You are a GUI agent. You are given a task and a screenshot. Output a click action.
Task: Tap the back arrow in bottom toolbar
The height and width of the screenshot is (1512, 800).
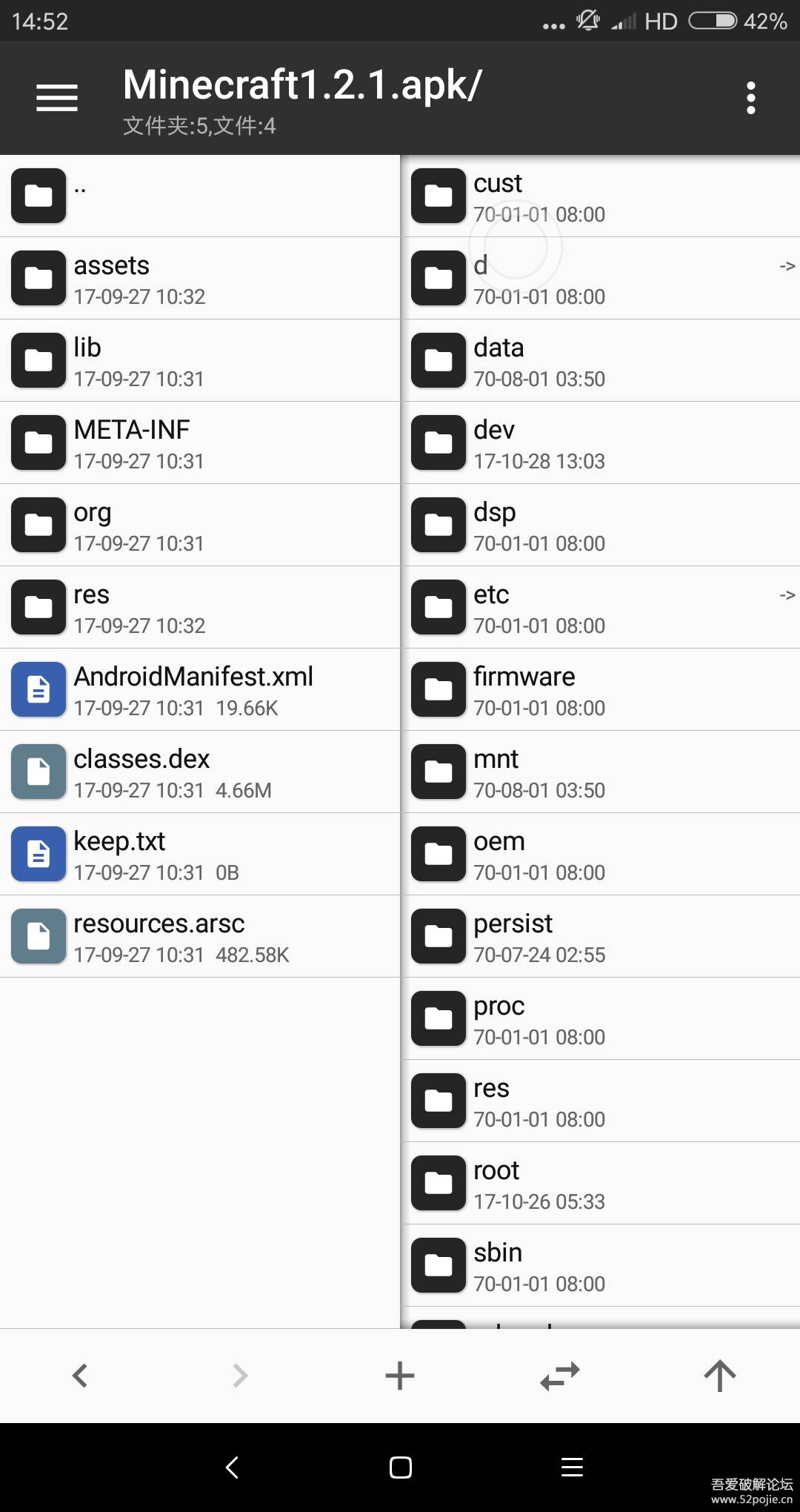(80, 1376)
